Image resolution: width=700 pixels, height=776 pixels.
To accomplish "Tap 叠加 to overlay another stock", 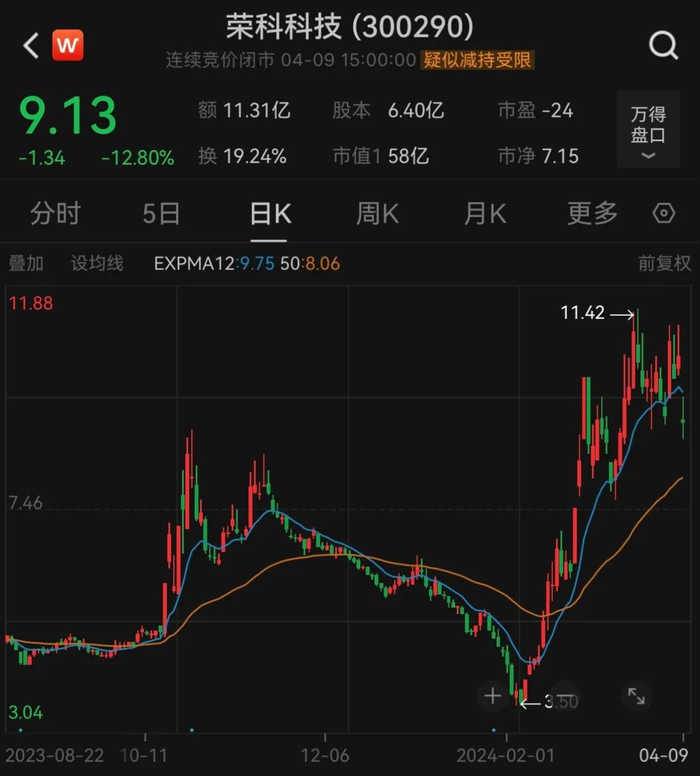I will click(27, 264).
